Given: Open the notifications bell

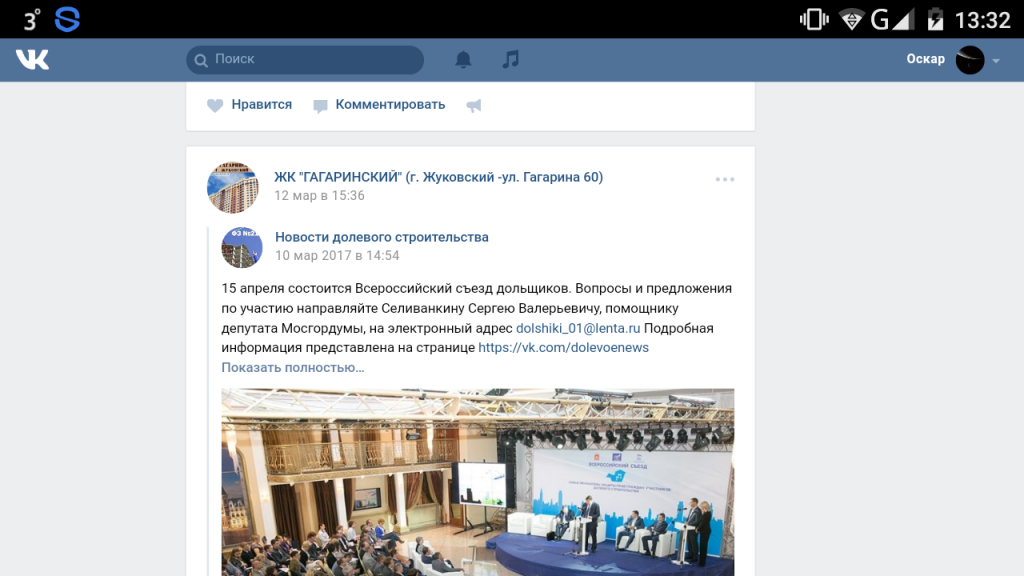Looking at the screenshot, I should pos(463,59).
